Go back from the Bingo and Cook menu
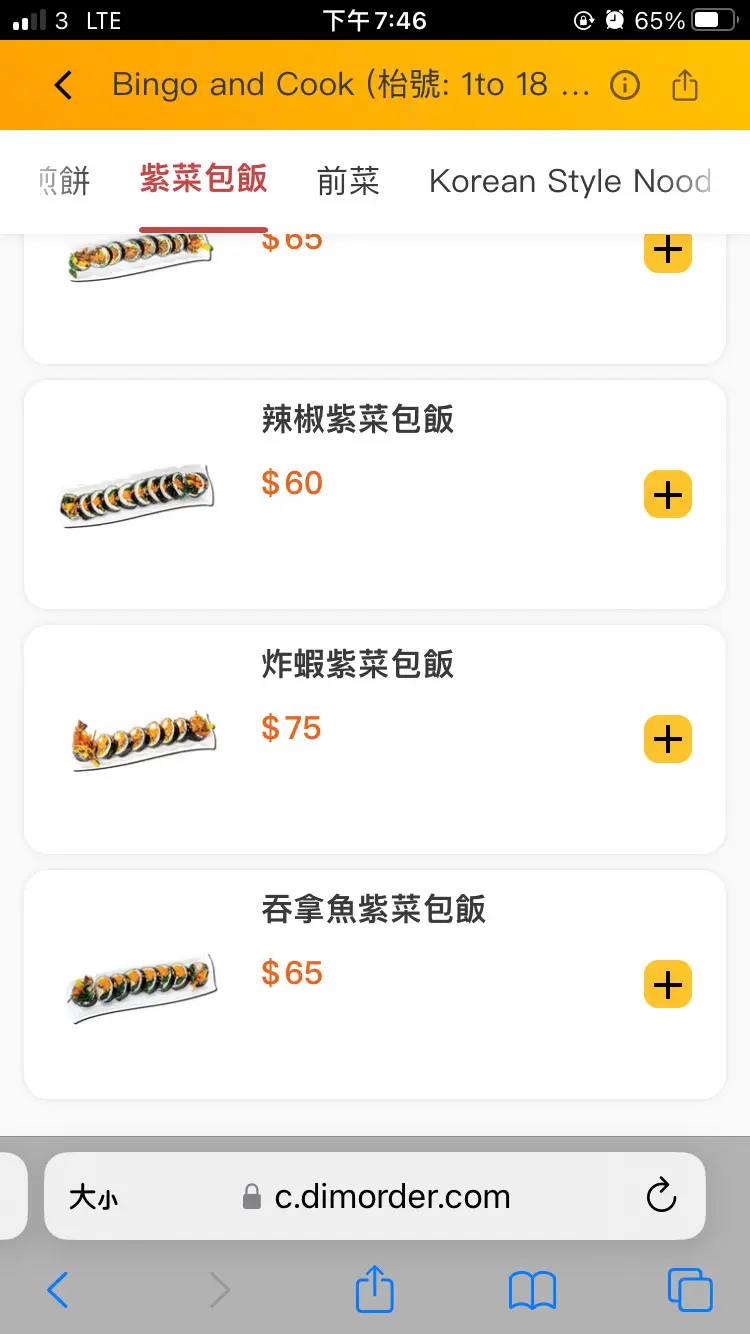This screenshot has width=750, height=1334. click(63, 86)
